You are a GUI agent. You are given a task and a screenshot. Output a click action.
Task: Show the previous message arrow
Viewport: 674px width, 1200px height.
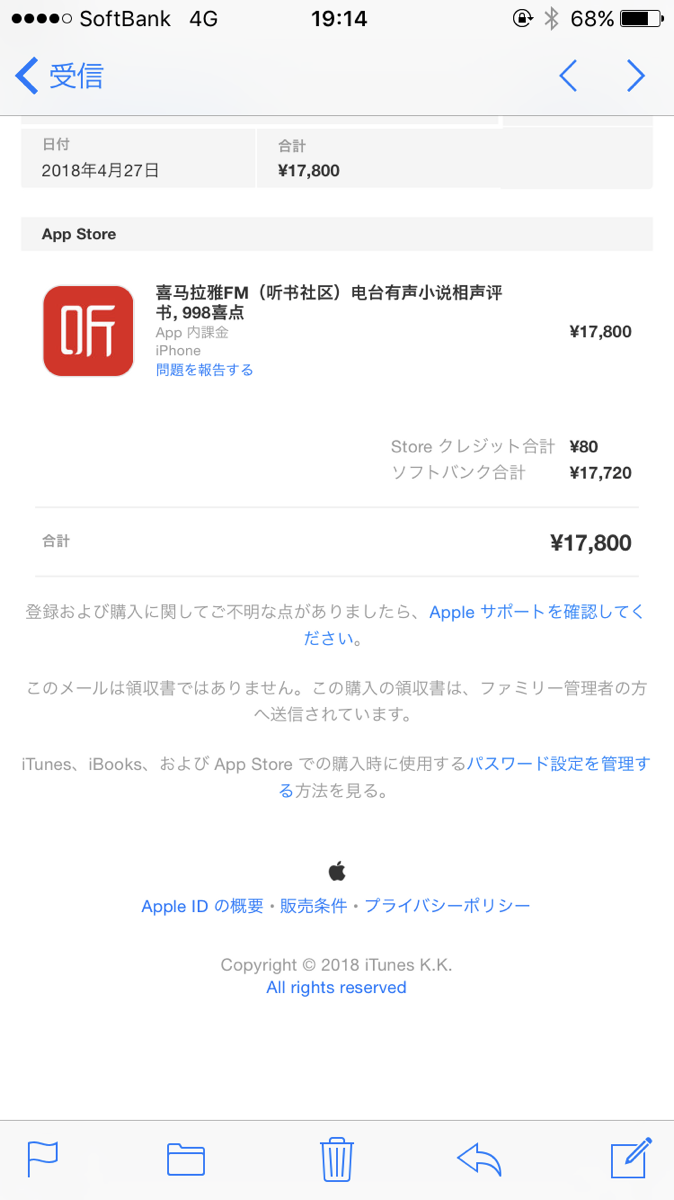(x=568, y=76)
